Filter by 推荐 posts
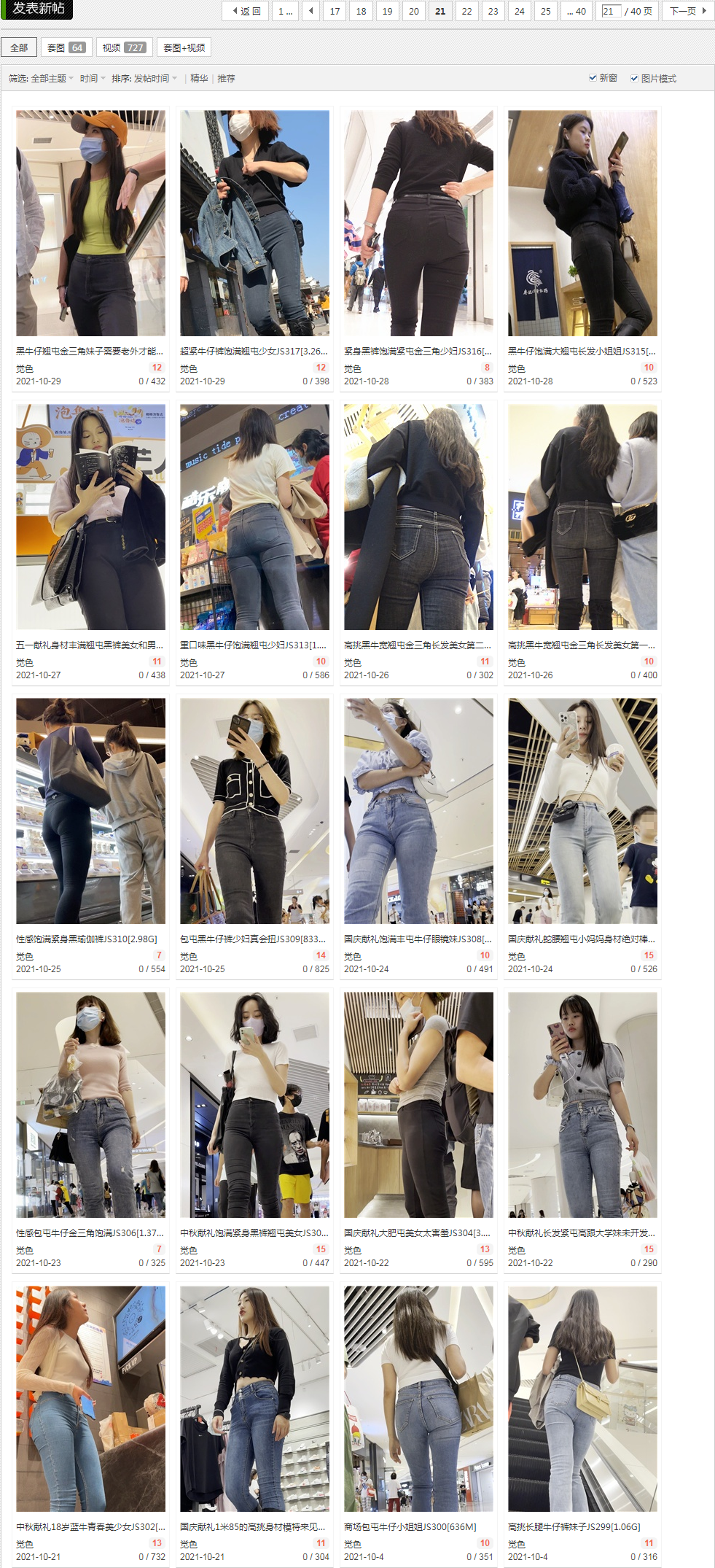 226,78
